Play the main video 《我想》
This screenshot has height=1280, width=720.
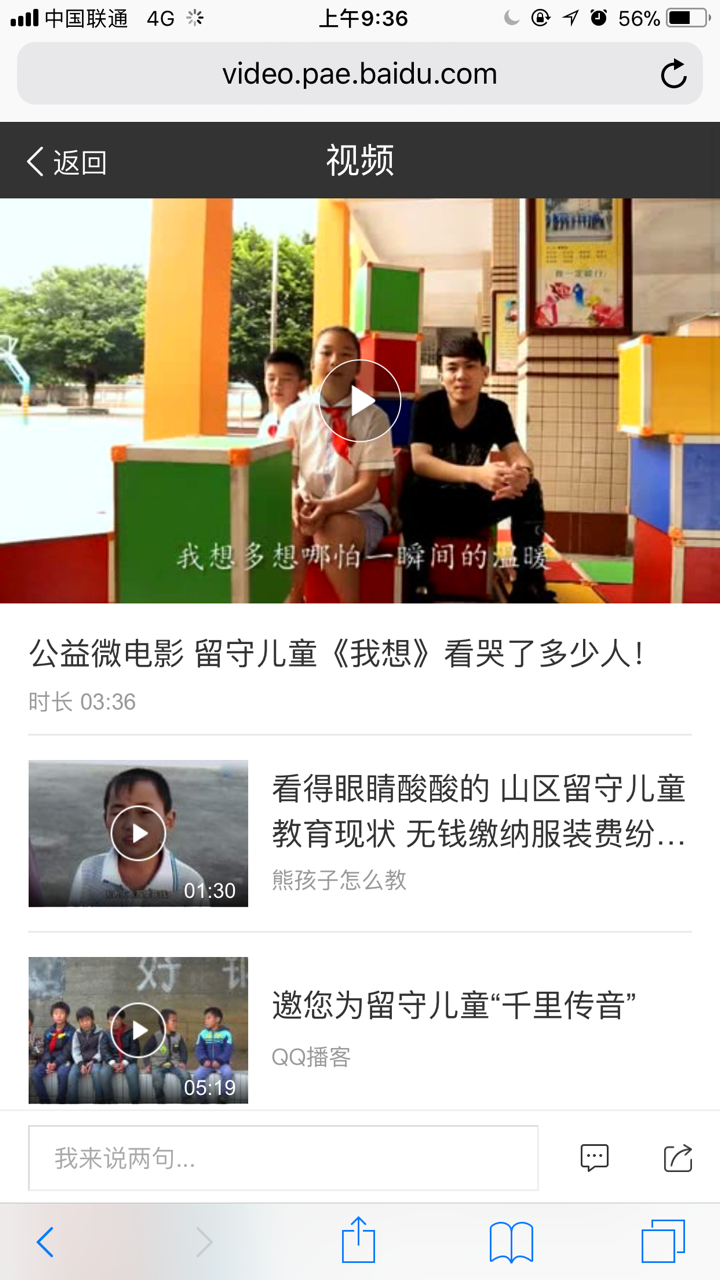point(360,401)
